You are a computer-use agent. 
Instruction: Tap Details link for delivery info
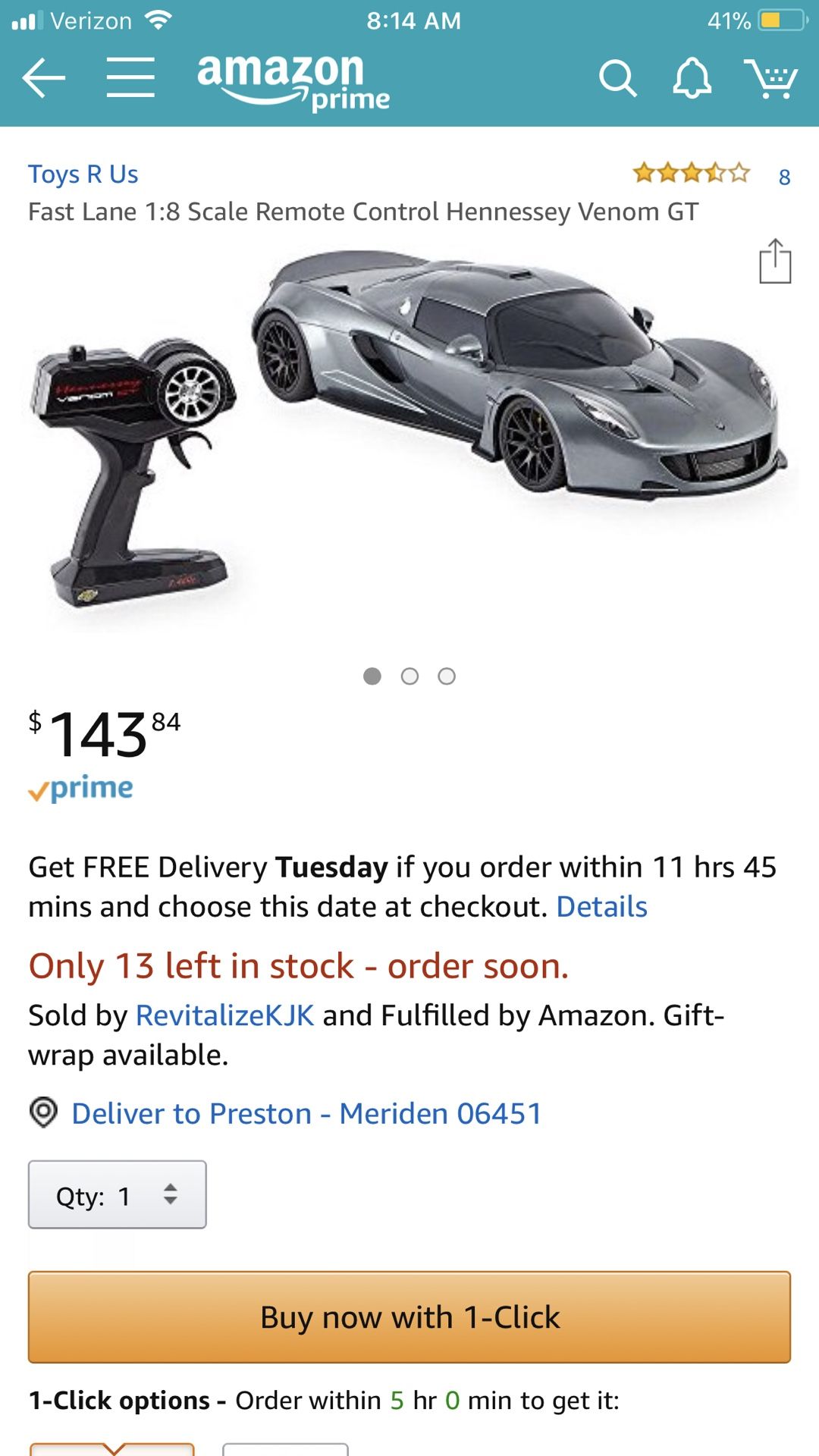602,907
